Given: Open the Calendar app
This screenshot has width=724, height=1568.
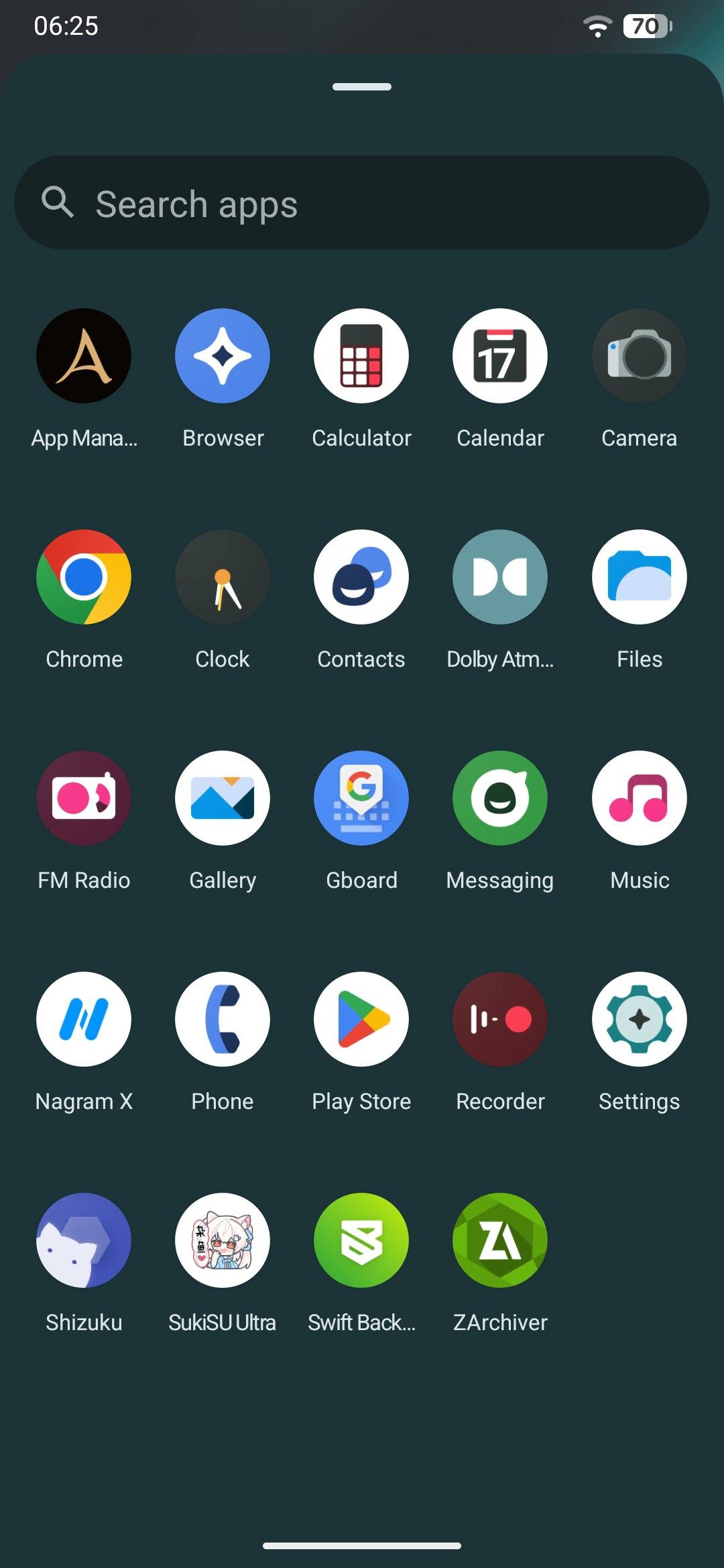Looking at the screenshot, I should [500, 356].
